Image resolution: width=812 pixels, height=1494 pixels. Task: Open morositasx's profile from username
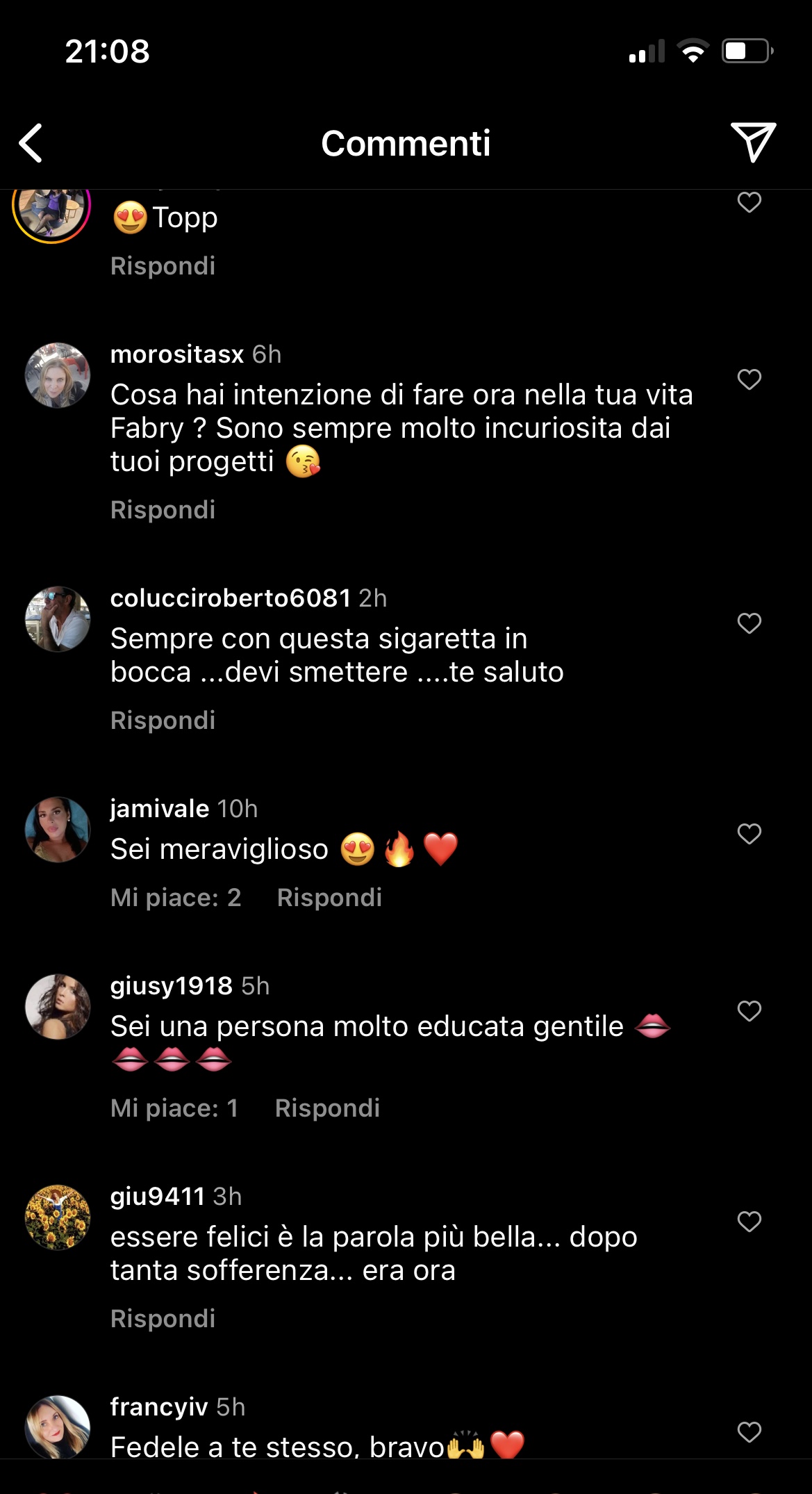point(177,354)
